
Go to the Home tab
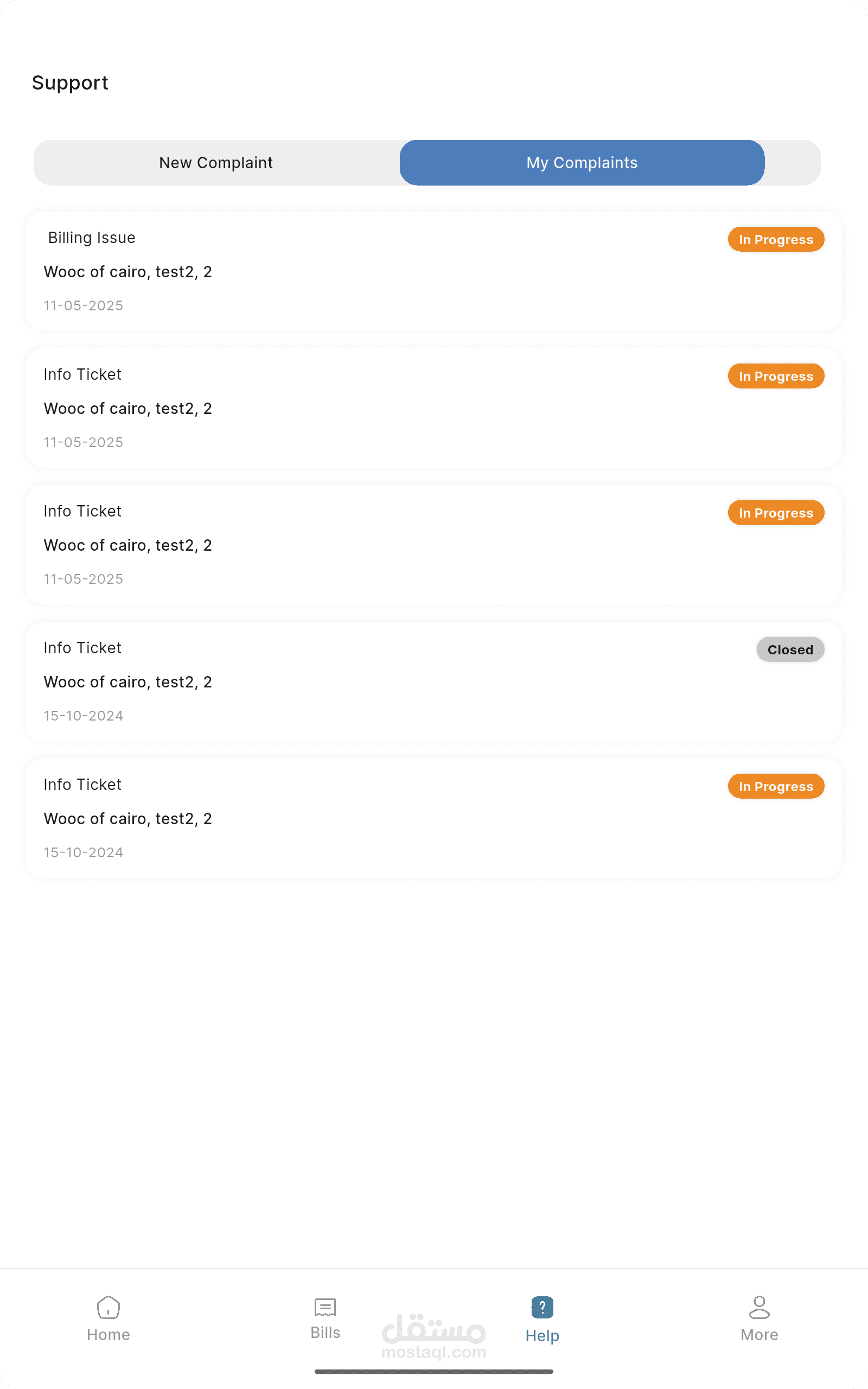point(108,1319)
